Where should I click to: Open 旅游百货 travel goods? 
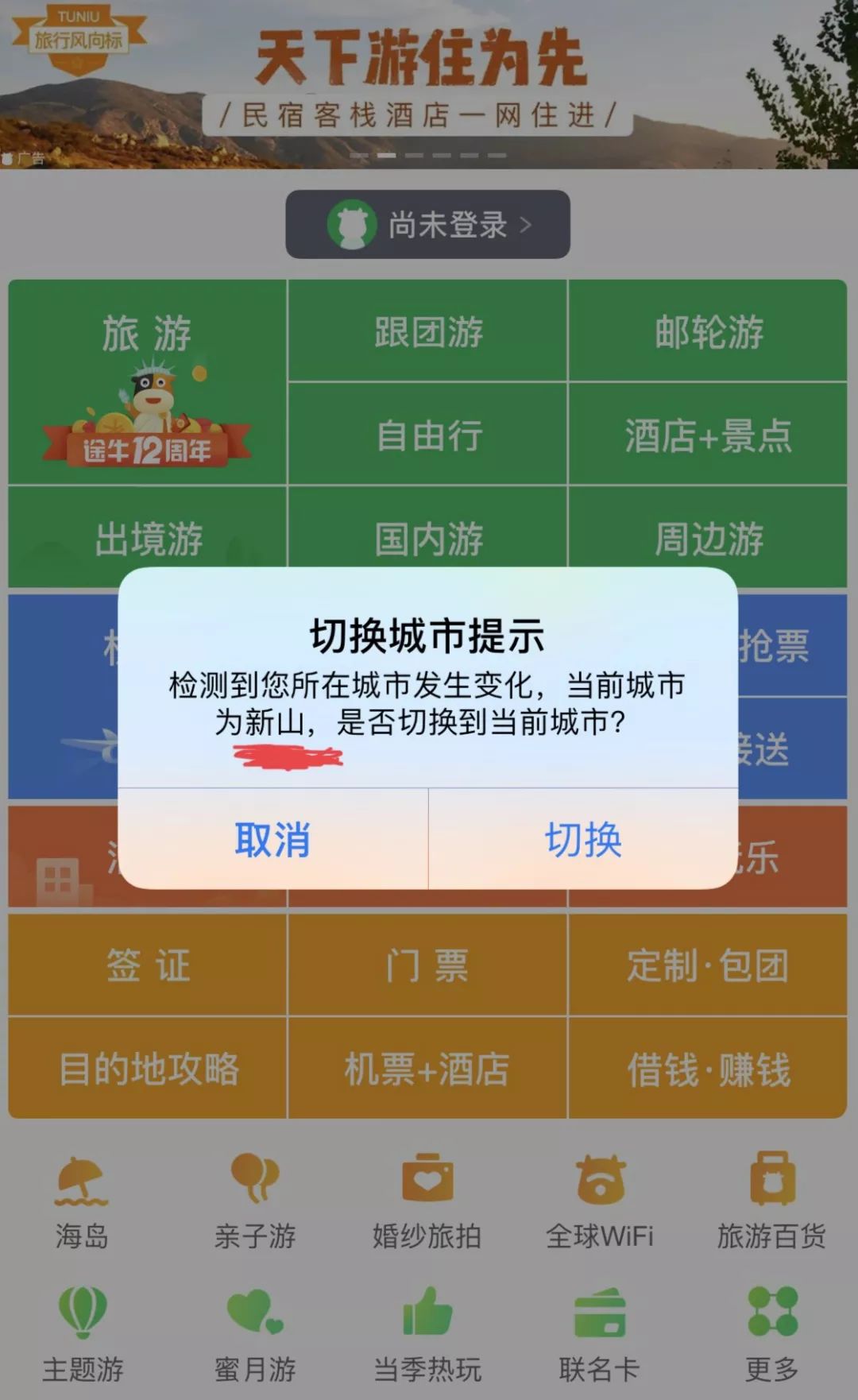tap(771, 1201)
